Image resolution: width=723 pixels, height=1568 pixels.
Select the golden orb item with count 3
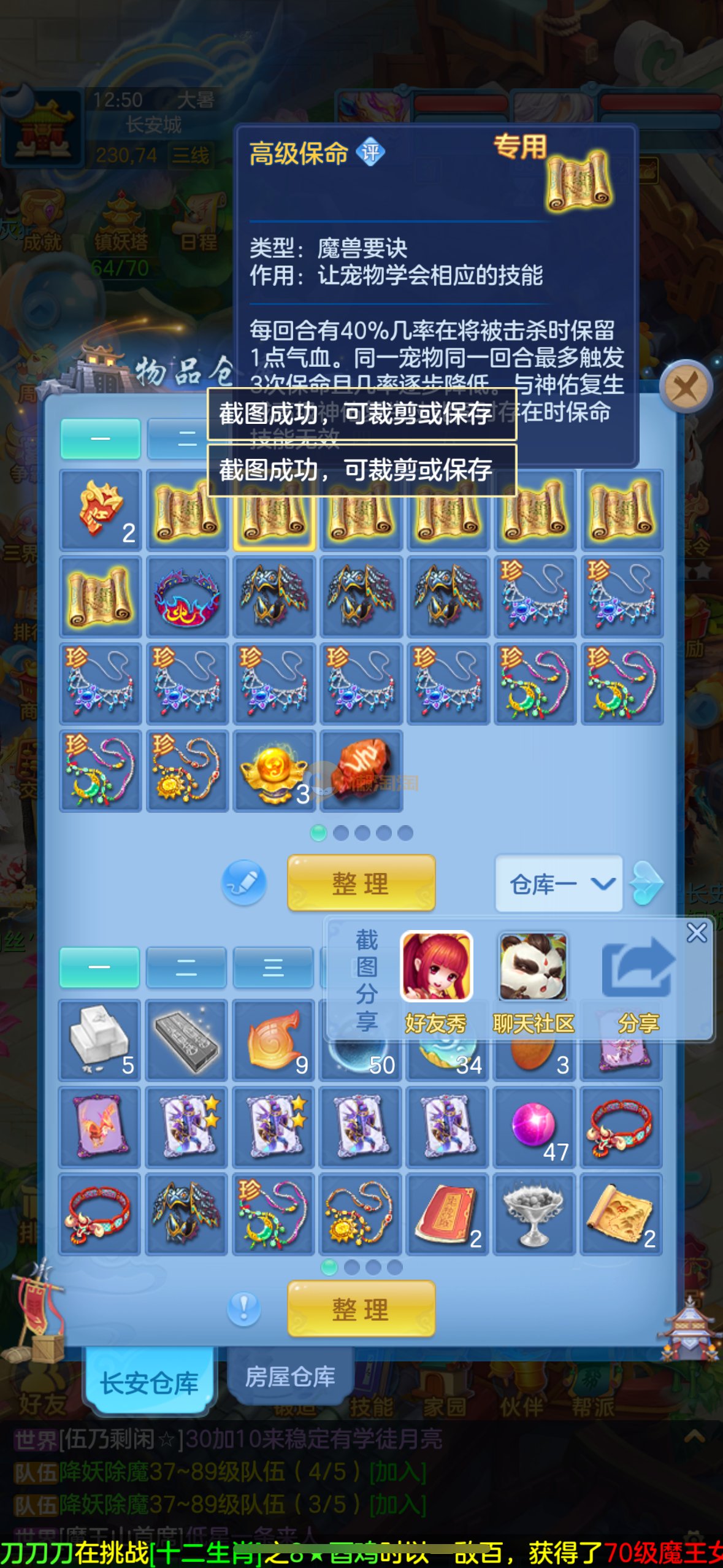[x=274, y=771]
